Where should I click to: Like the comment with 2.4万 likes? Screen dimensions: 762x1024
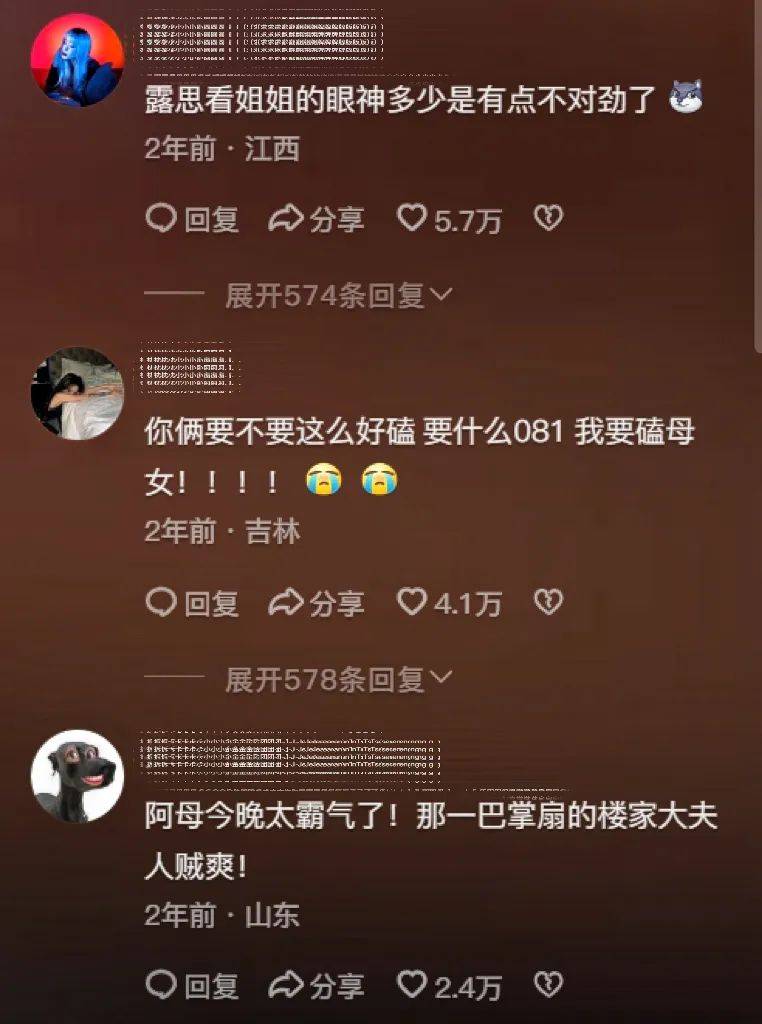click(x=449, y=987)
